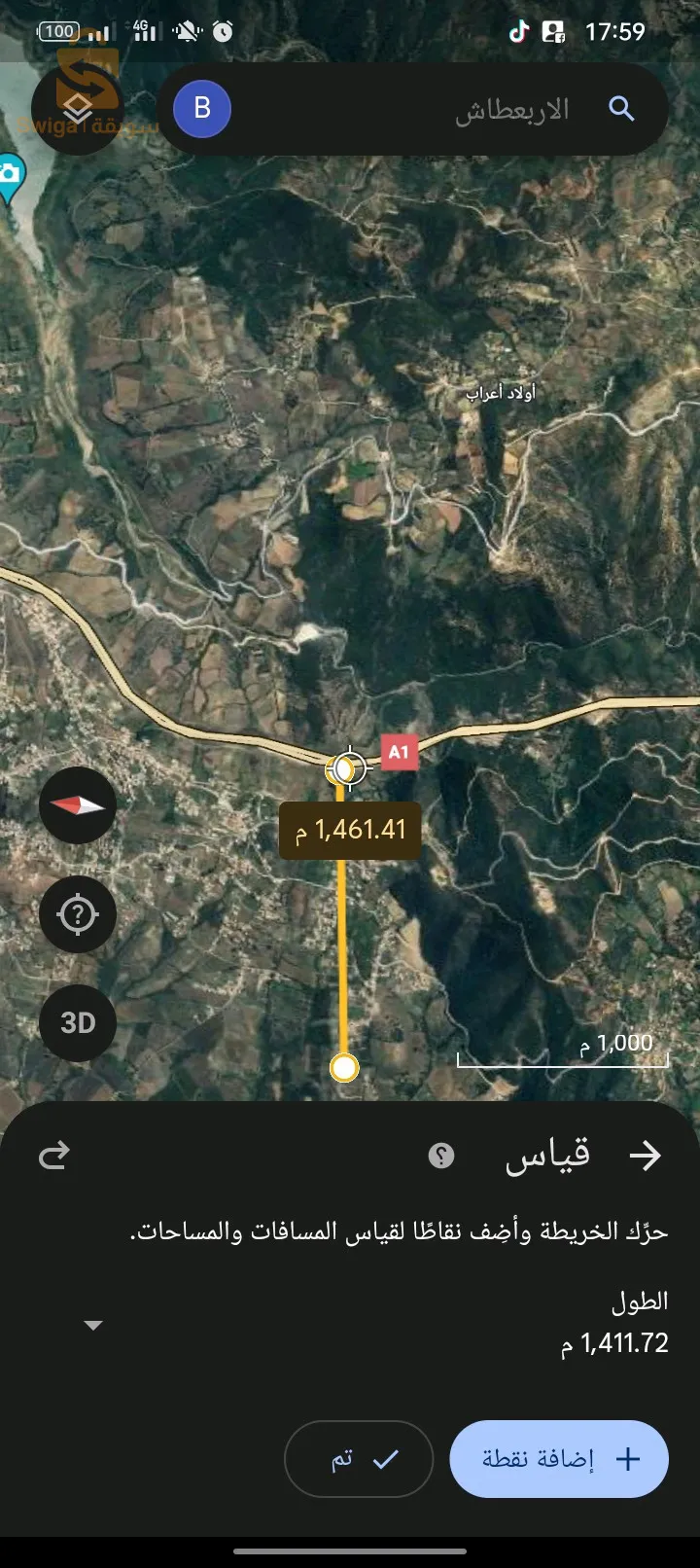Go back using the arrow beside قياس
Screen dimensions: 700x1568
point(645,1155)
